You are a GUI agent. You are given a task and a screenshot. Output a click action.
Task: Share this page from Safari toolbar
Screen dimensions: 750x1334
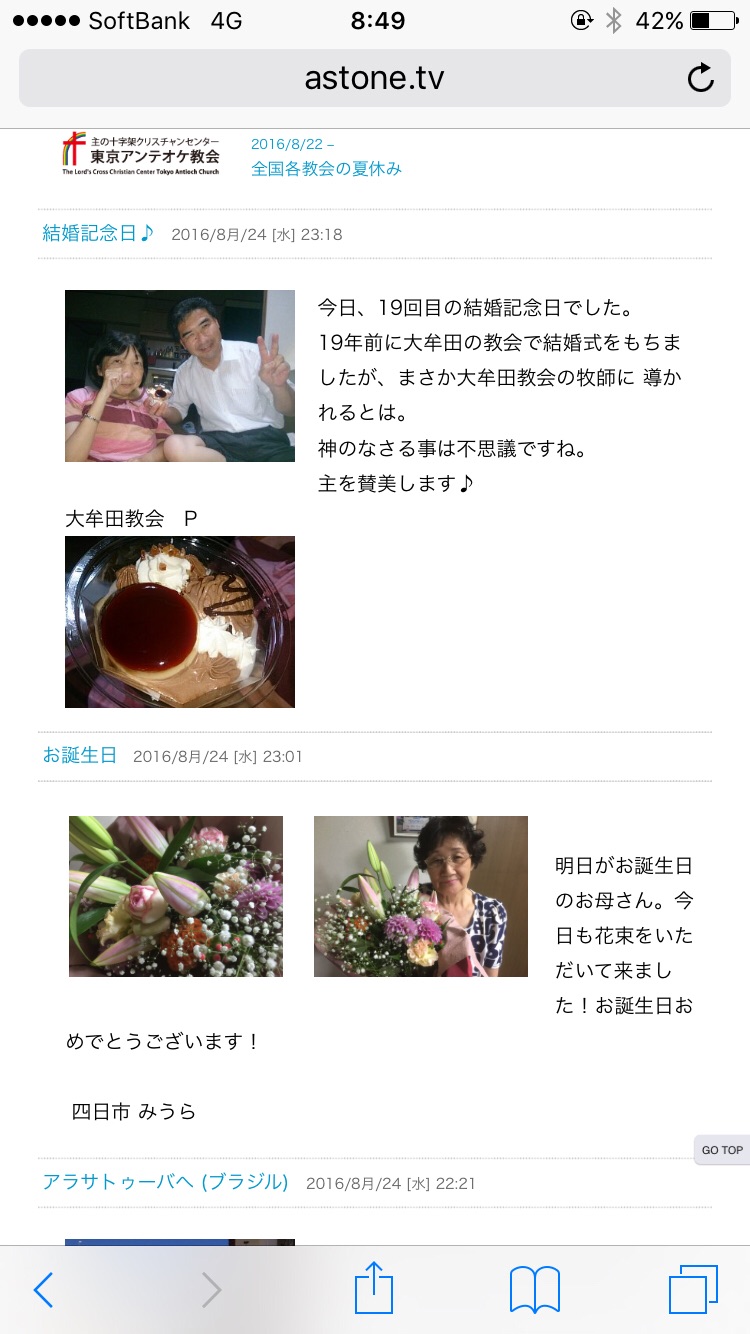(375, 1288)
